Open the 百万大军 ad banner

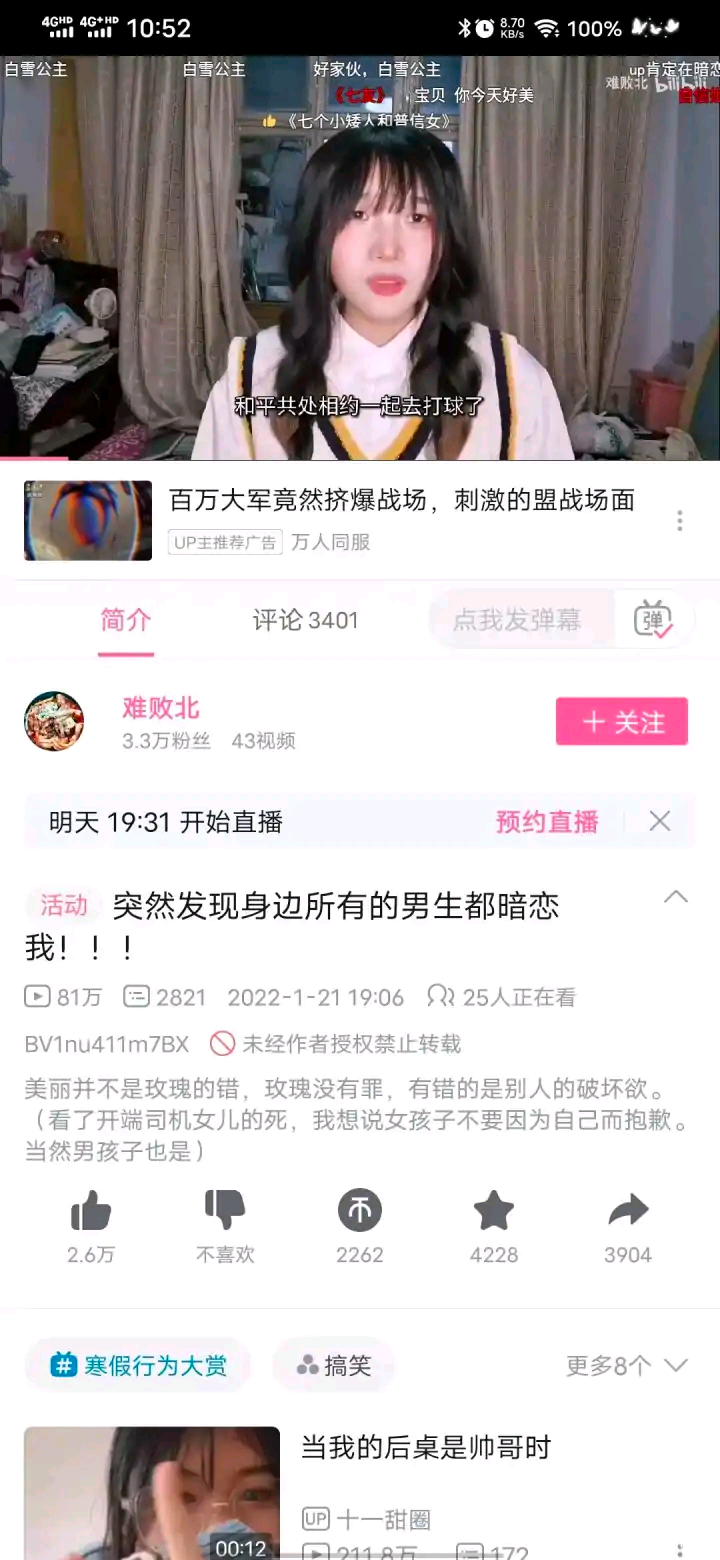coord(400,501)
